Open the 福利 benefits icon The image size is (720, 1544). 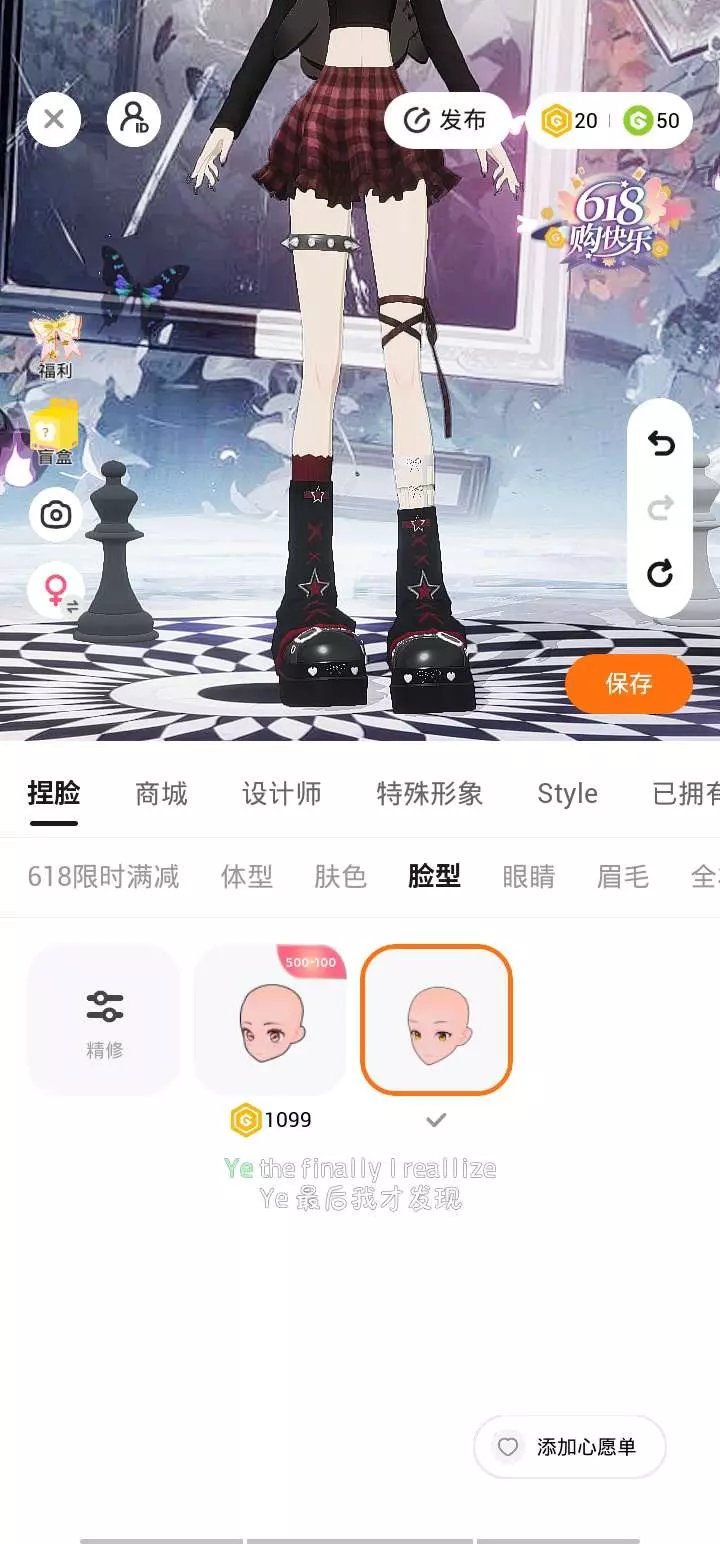click(56, 345)
